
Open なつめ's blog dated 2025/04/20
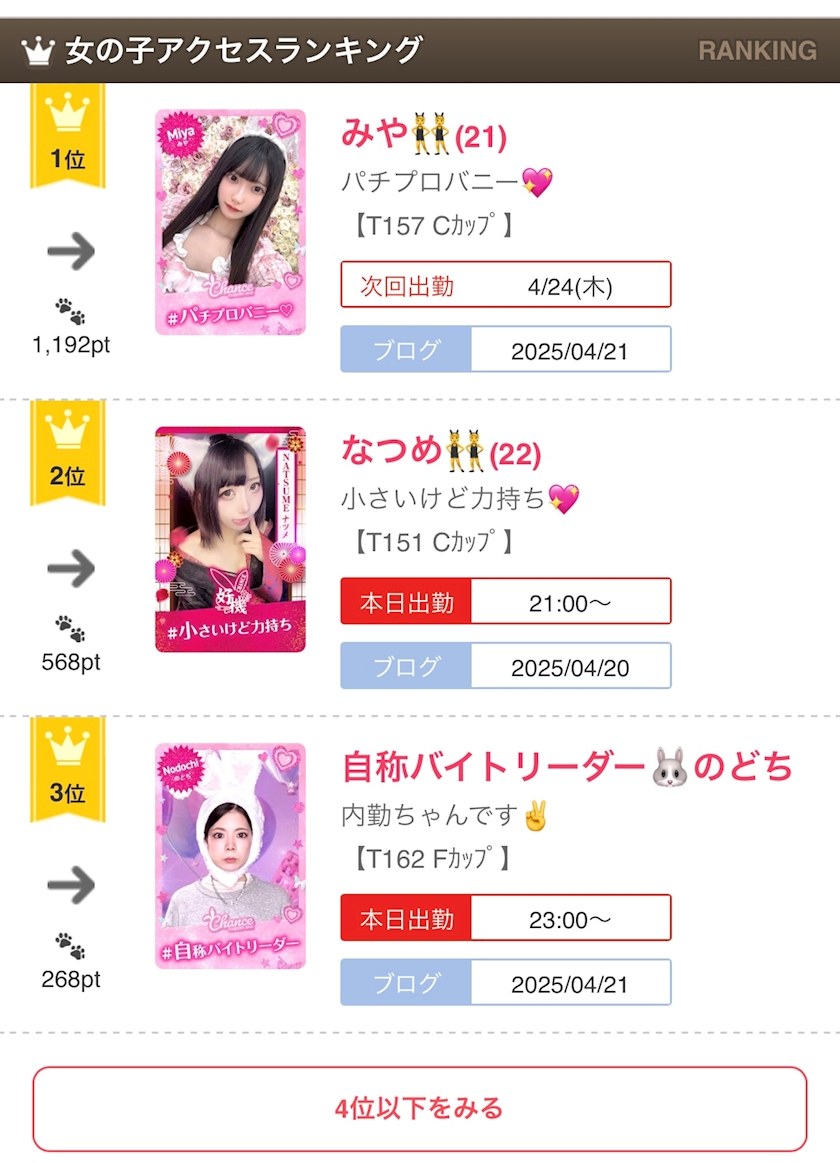coord(505,667)
